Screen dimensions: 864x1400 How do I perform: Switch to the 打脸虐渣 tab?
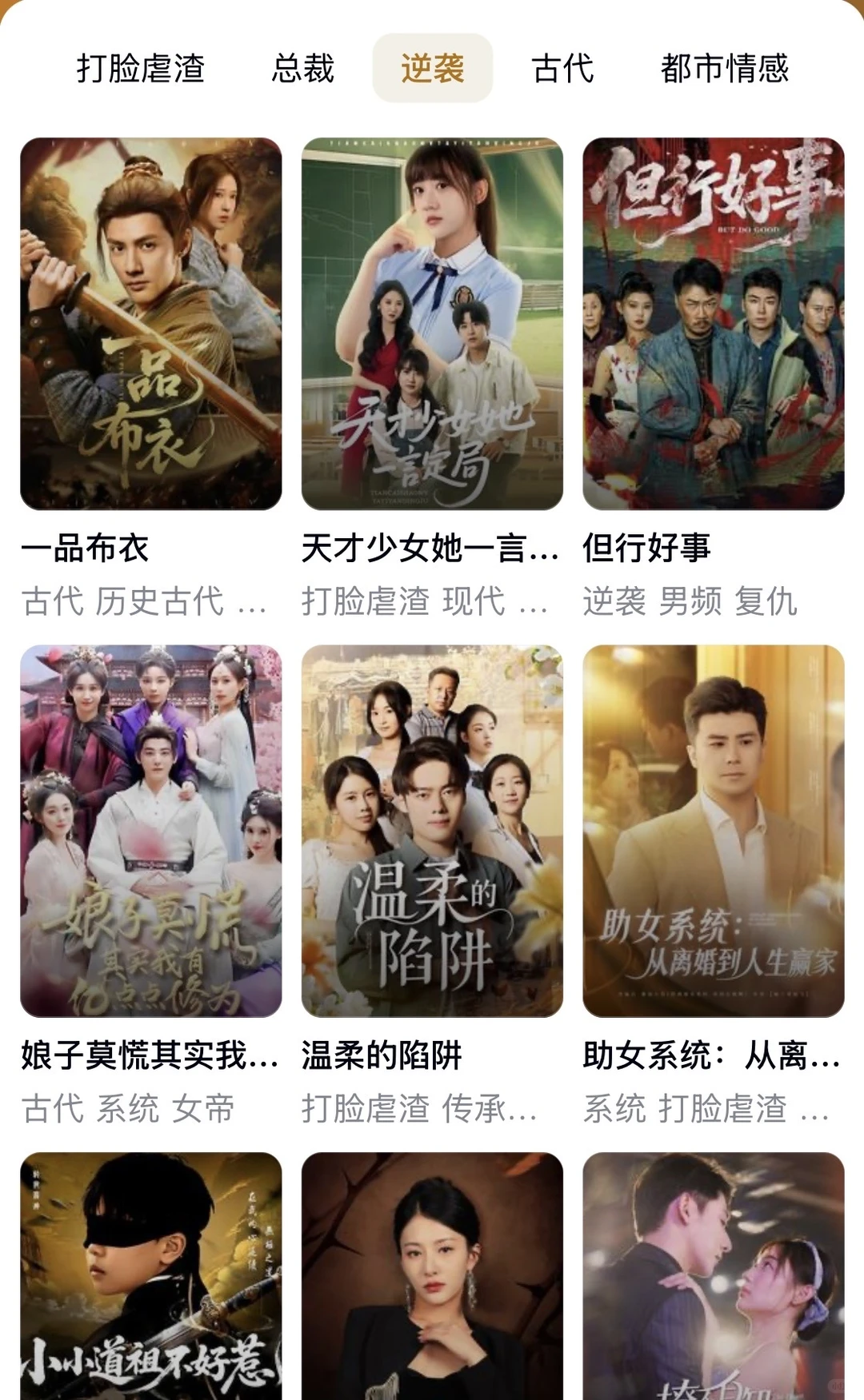coord(141,69)
